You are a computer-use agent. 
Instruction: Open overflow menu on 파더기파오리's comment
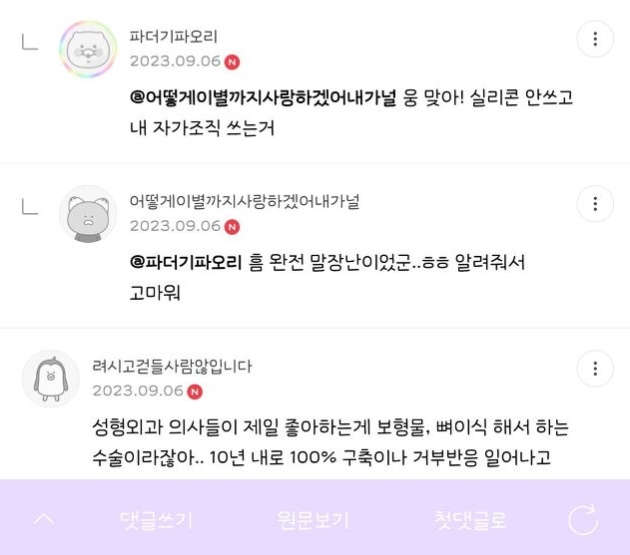[595, 39]
